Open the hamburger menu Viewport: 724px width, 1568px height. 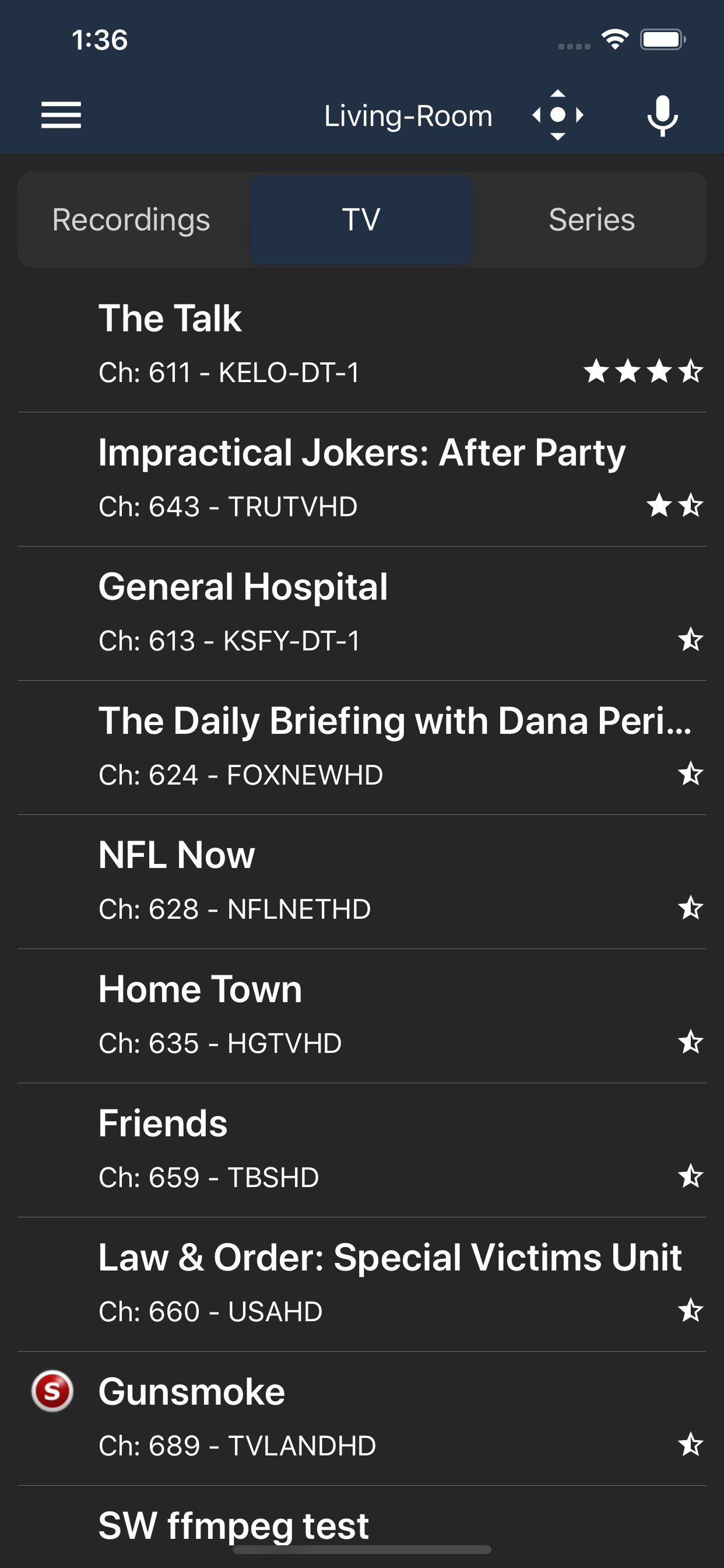click(x=61, y=115)
